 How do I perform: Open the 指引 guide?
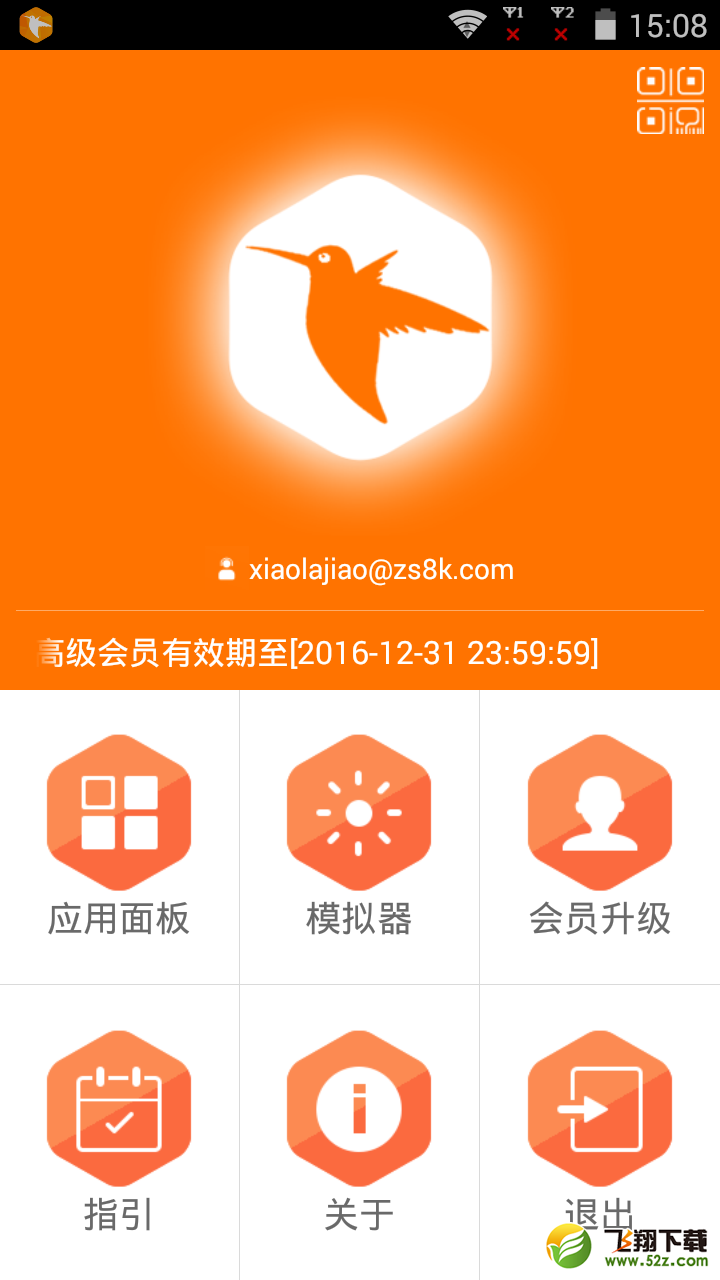(x=119, y=1132)
